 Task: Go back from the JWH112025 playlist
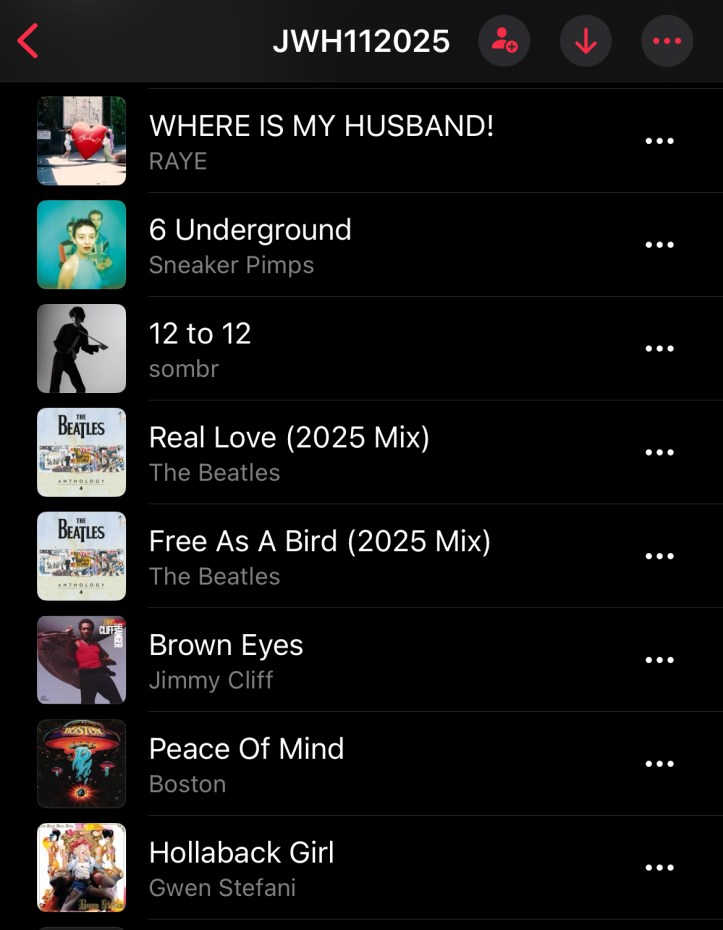(28, 41)
